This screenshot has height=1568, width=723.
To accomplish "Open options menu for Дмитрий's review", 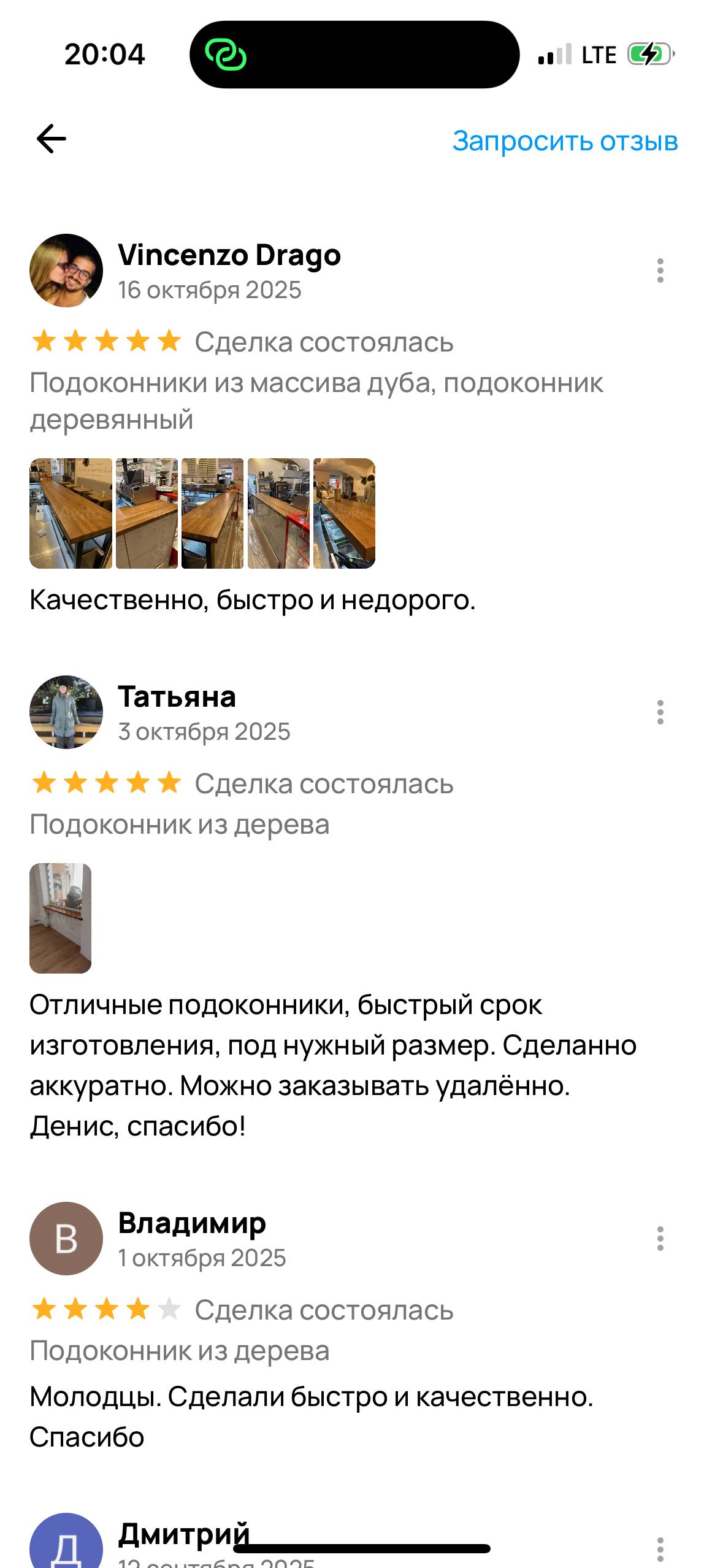I will pos(660,1549).
